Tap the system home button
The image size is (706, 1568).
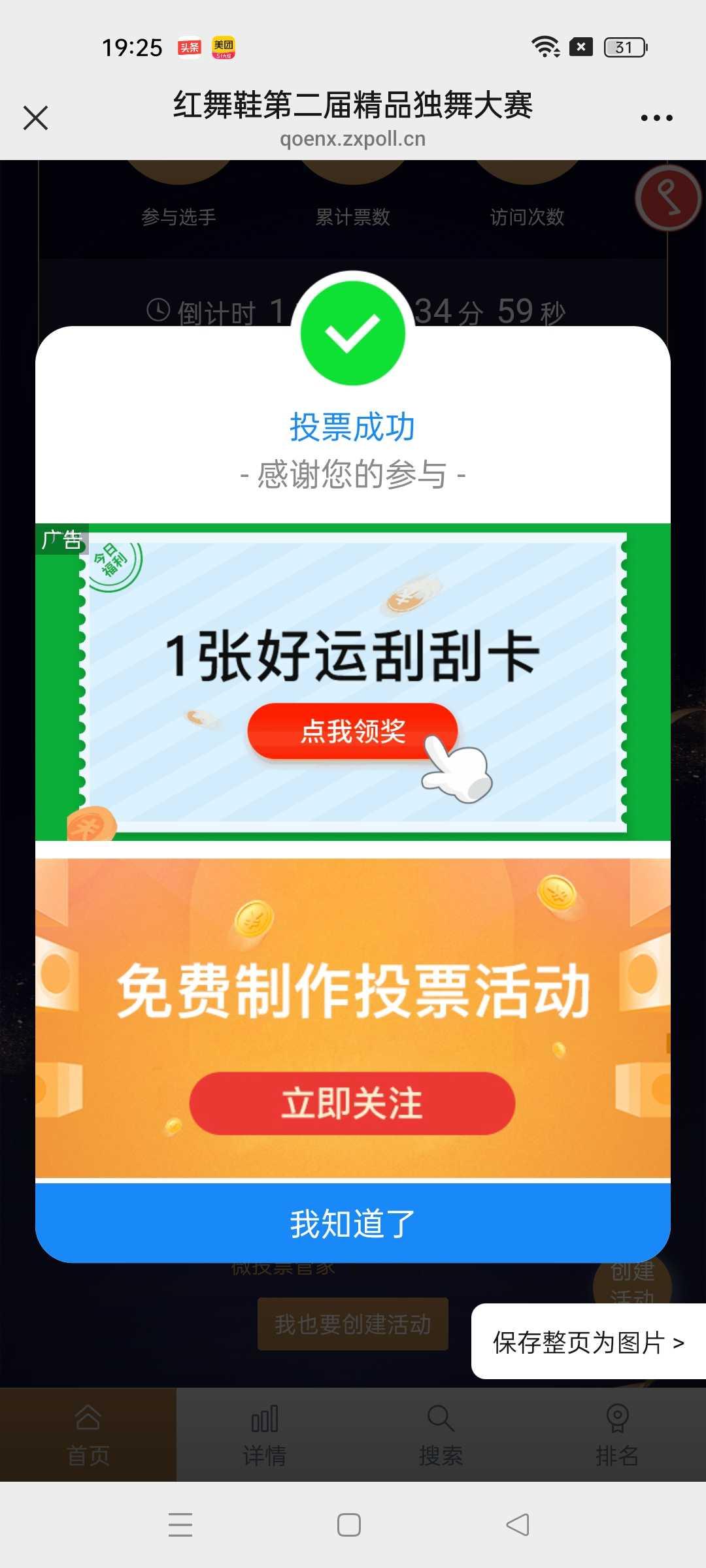pos(349,1525)
